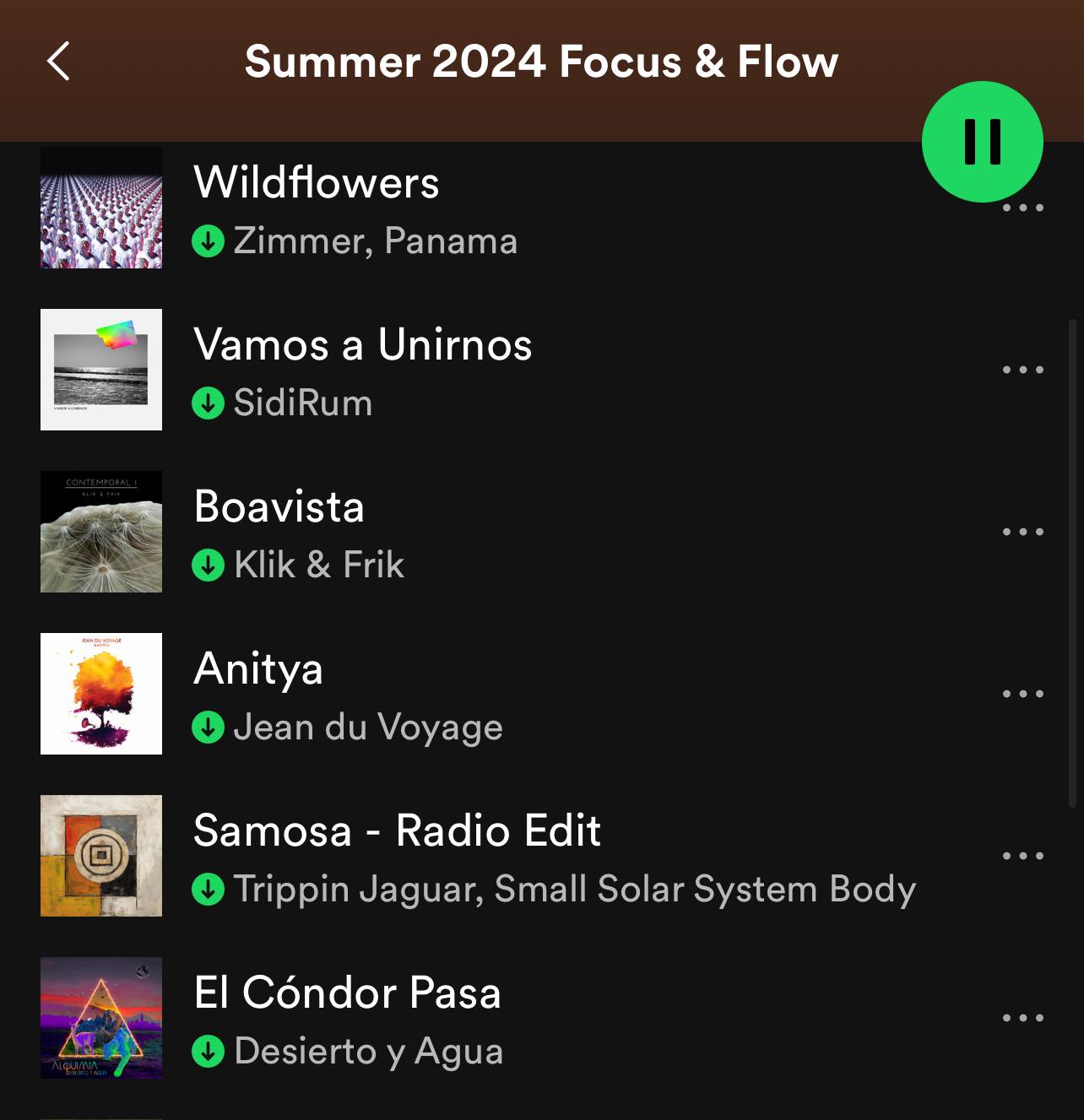Play Samosa - Radio Edit
This screenshot has width=1084, height=1120.
click(x=397, y=831)
